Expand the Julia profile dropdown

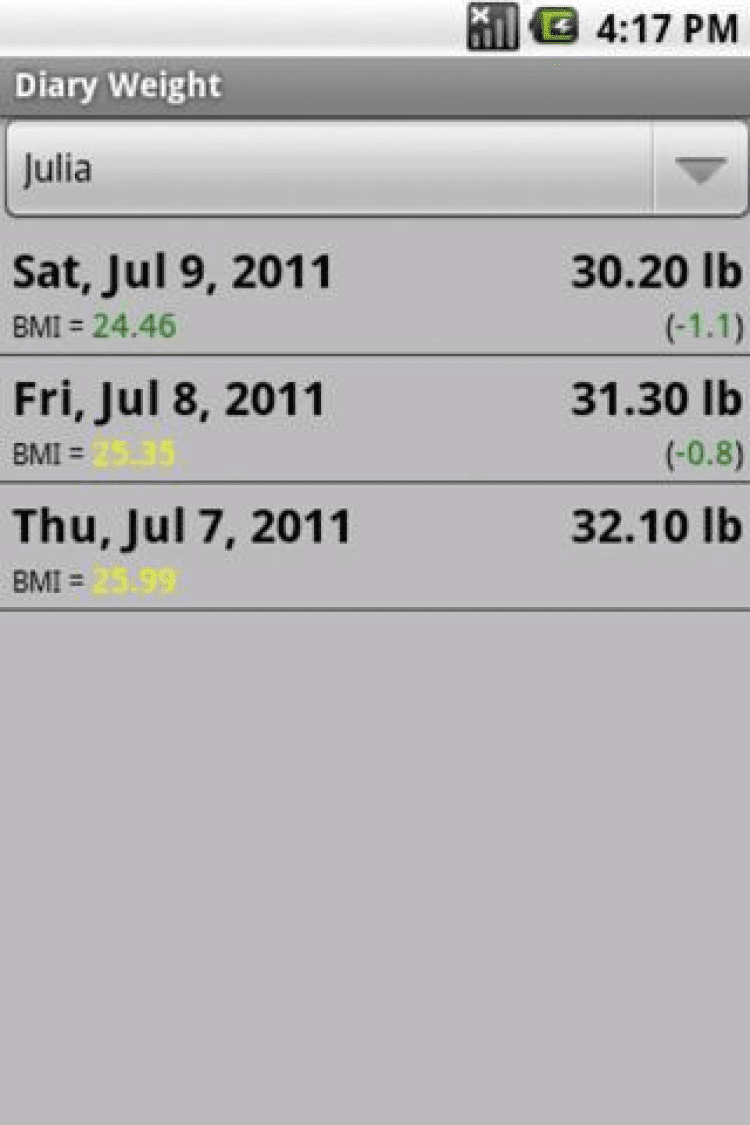pos(375,168)
